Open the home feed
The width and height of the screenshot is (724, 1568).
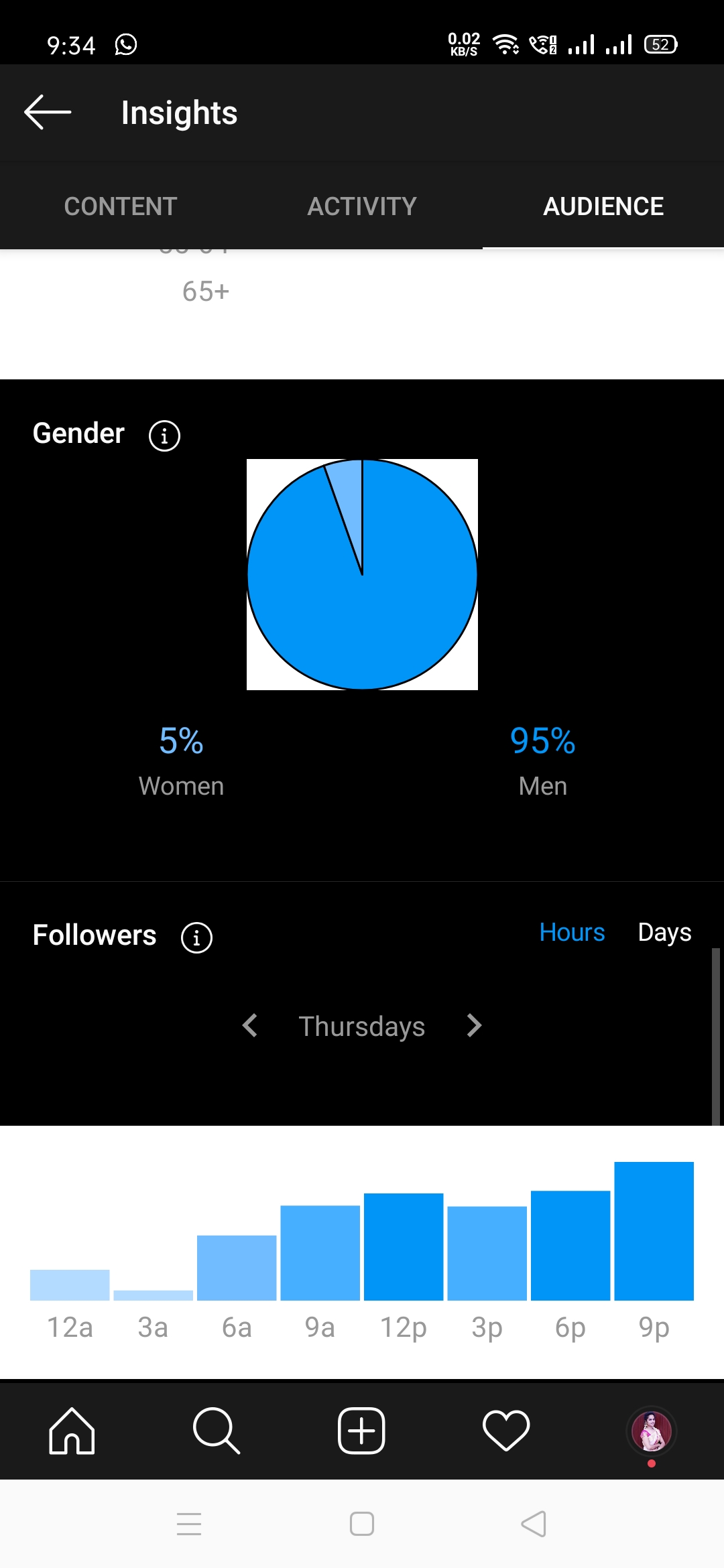(72, 1431)
